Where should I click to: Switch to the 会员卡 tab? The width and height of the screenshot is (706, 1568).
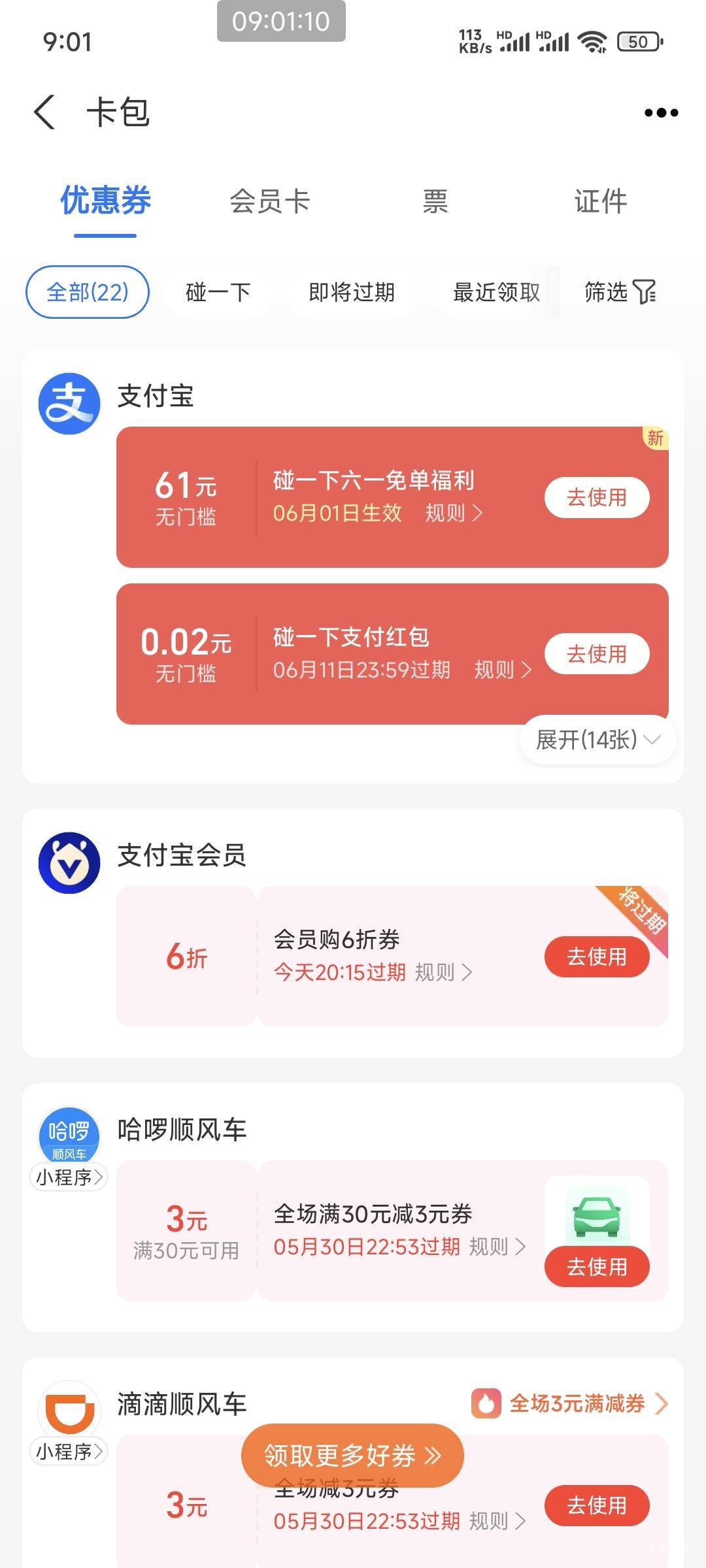coord(269,201)
